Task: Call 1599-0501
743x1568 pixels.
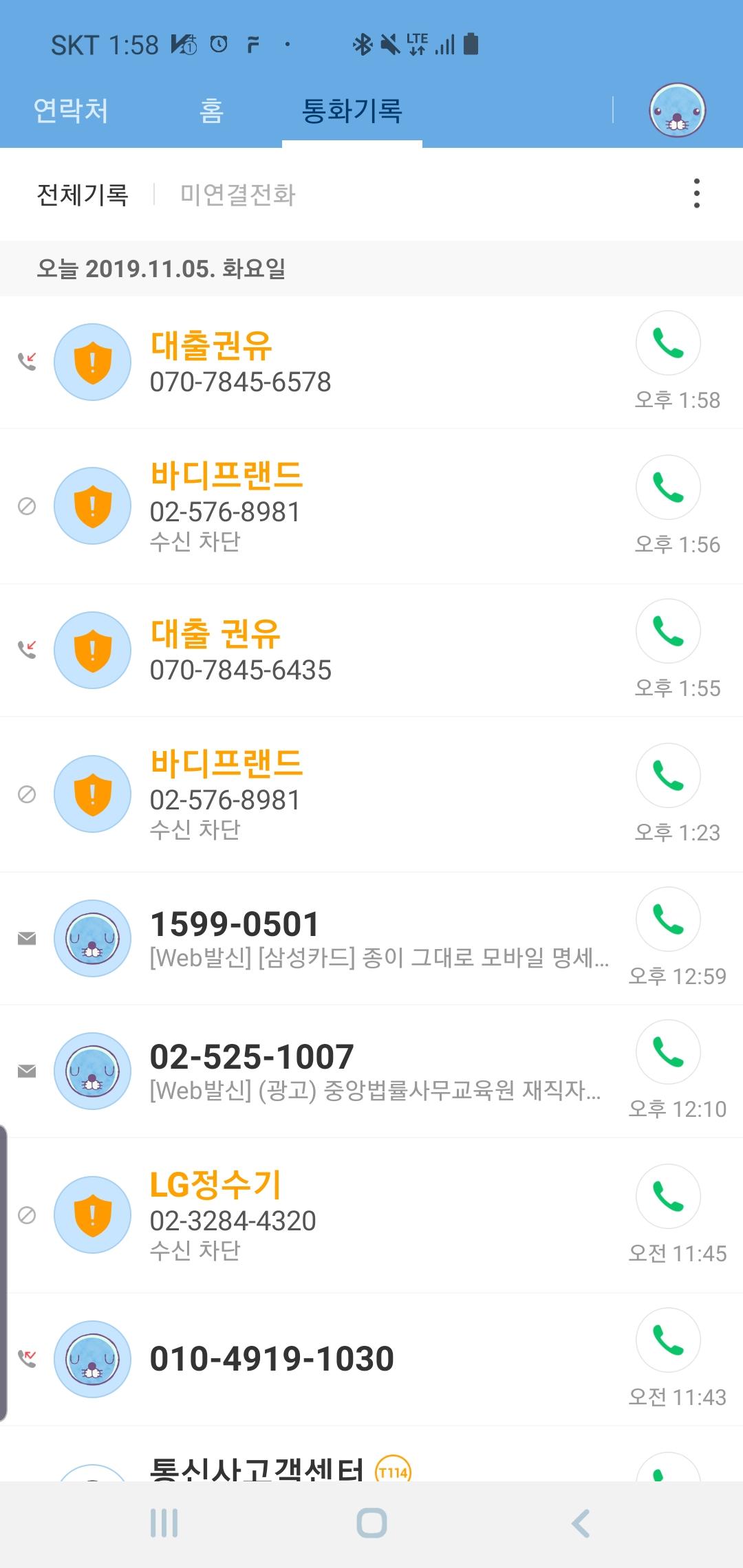Action: [x=668, y=919]
